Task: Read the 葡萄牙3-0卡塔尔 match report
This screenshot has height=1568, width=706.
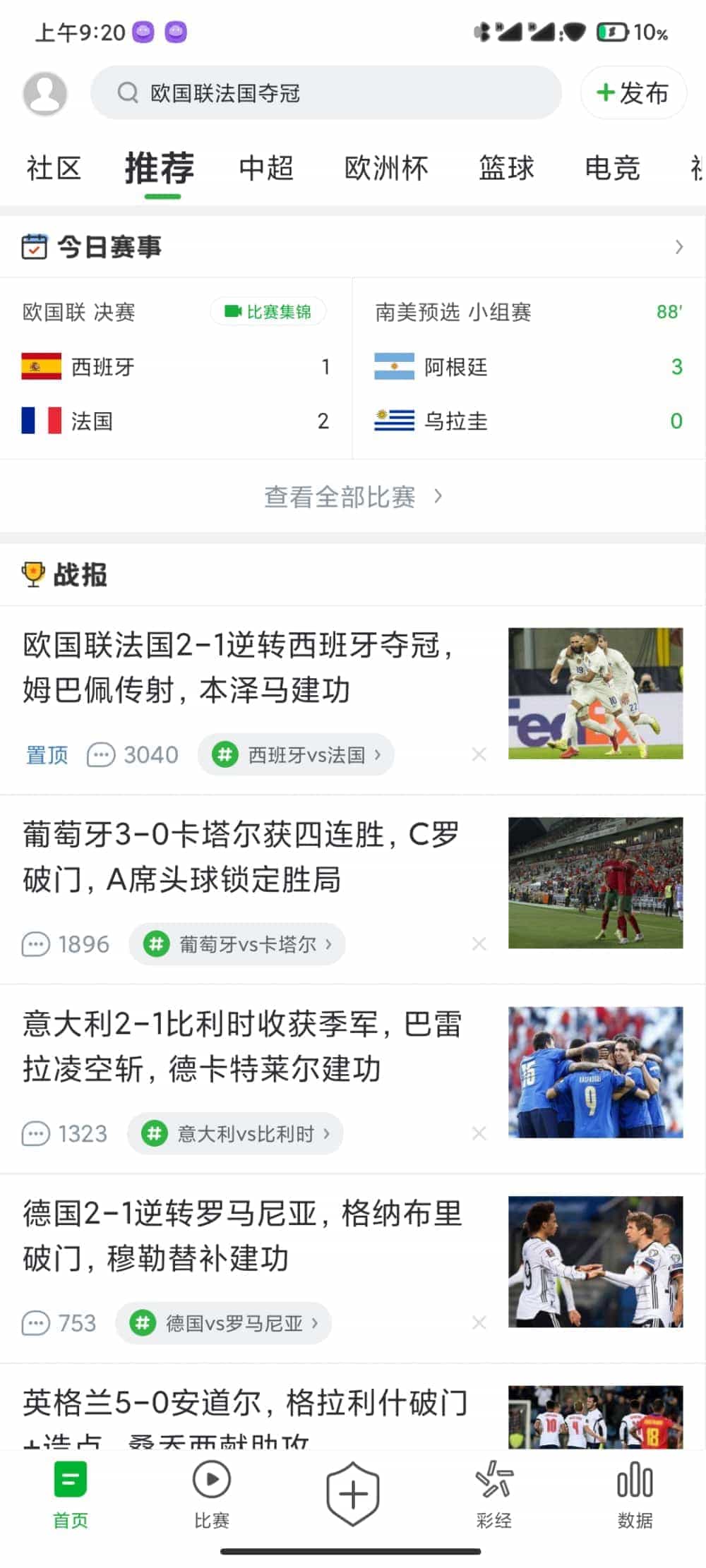Action: pos(240,857)
